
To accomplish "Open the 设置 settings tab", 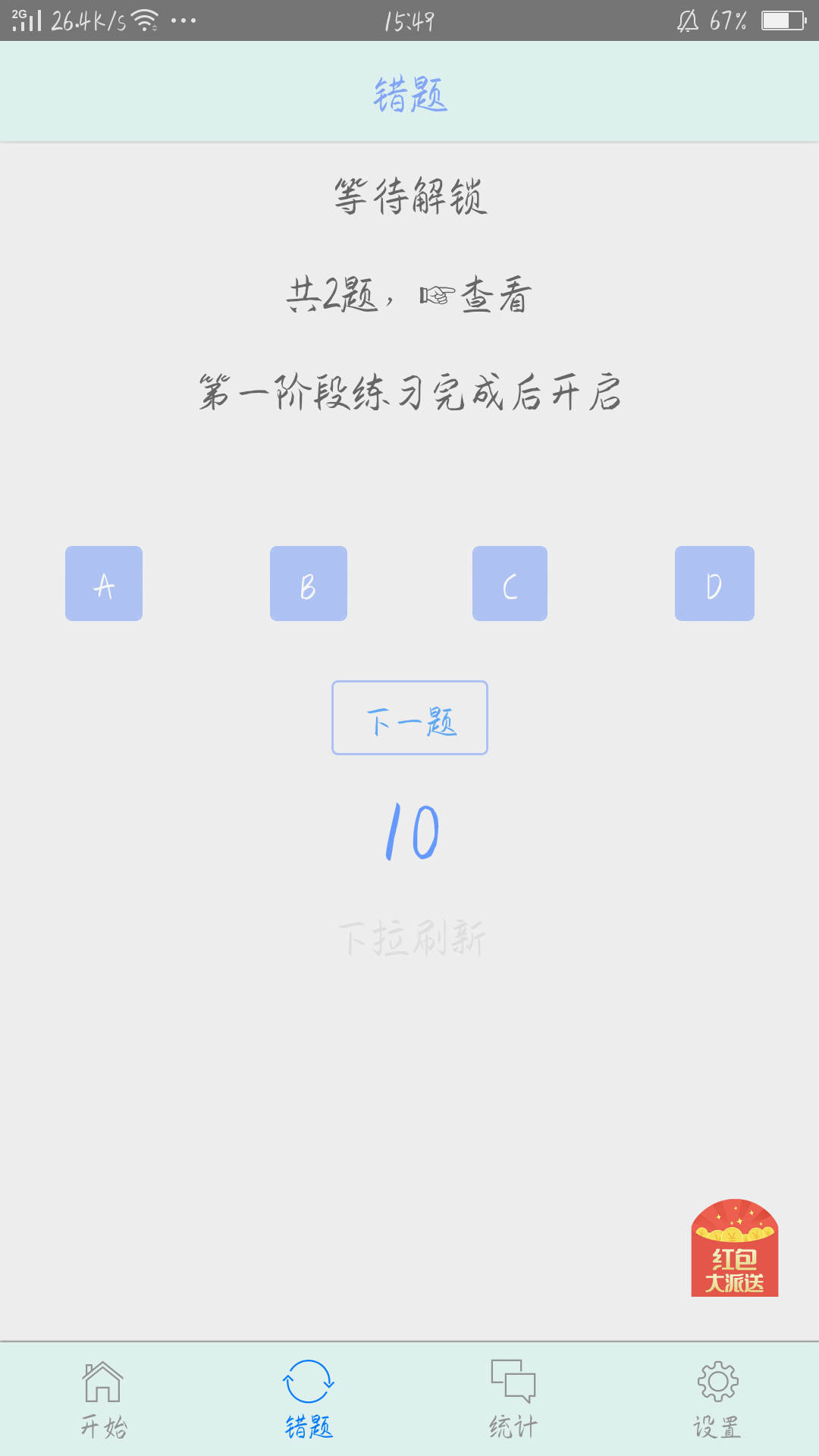I will pyautogui.click(x=717, y=1399).
